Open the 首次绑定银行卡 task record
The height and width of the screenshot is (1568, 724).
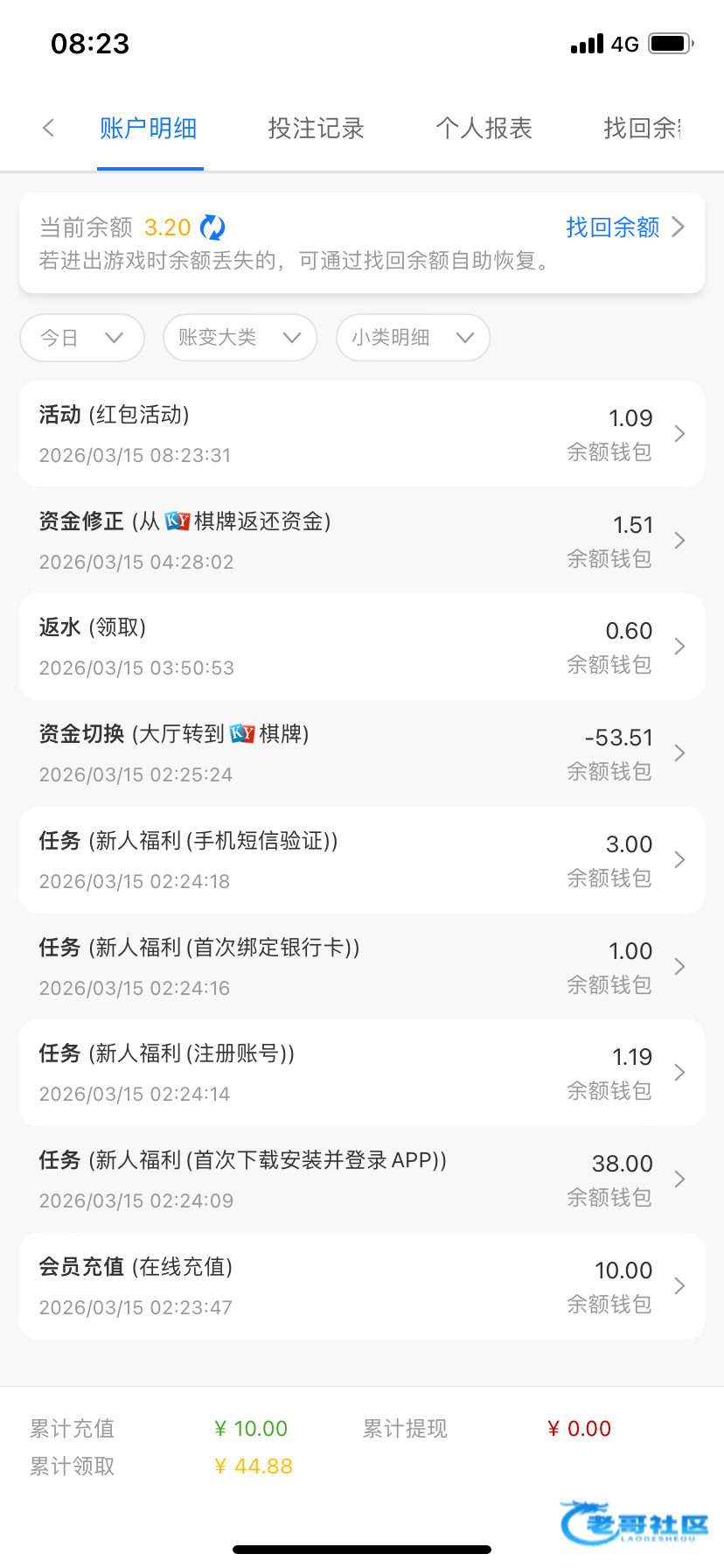click(x=362, y=966)
